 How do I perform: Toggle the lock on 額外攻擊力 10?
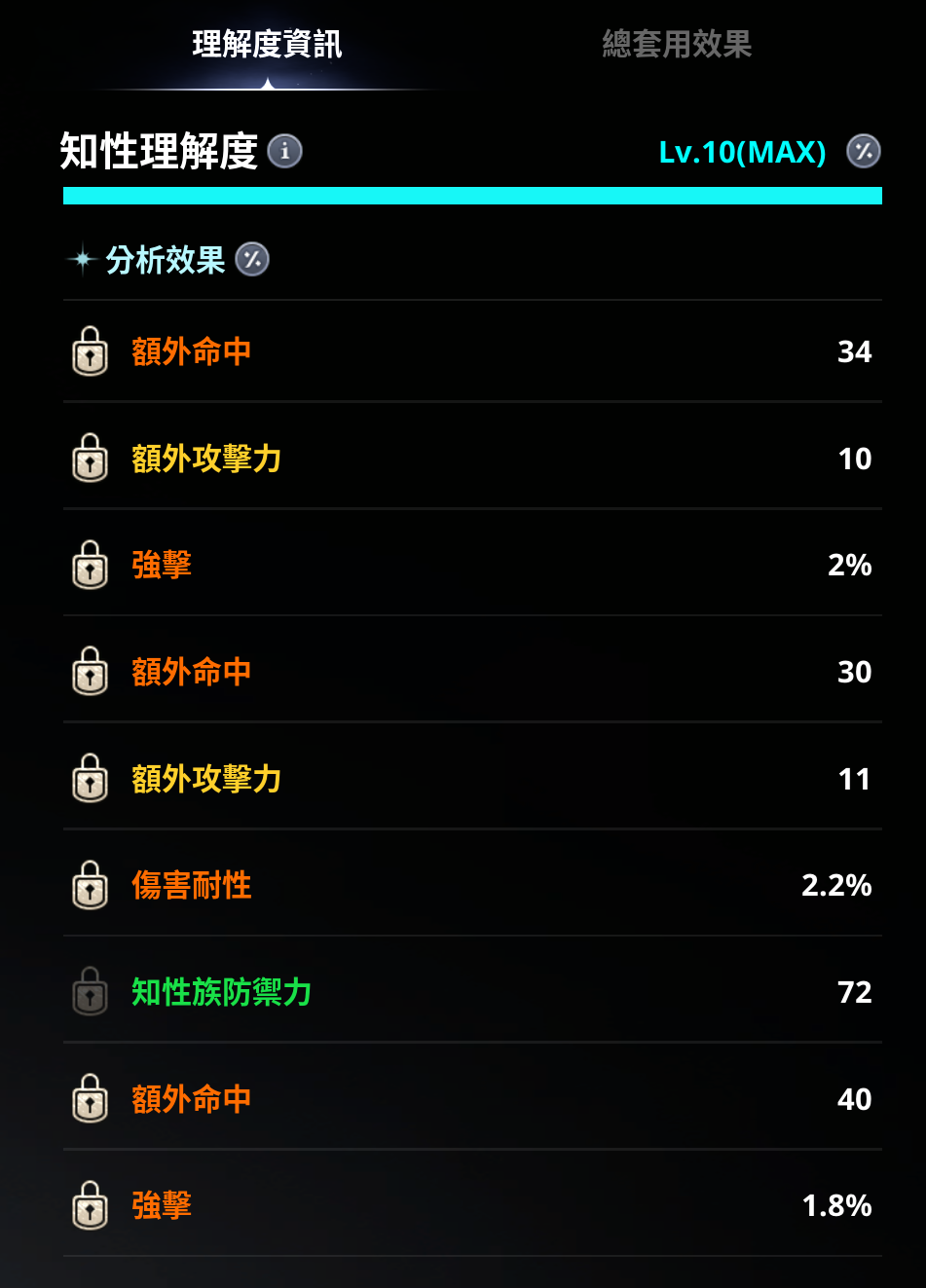click(x=91, y=459)
